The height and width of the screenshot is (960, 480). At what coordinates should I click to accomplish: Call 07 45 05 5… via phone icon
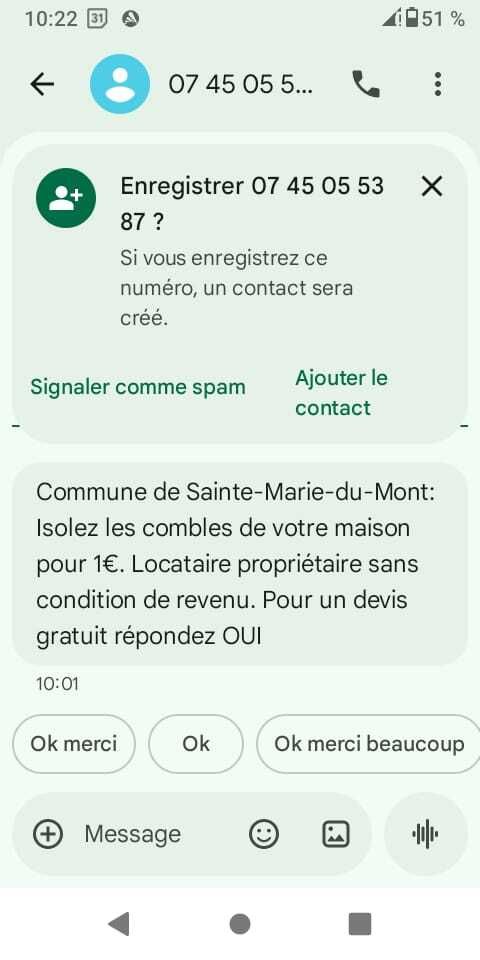tap(366, 84)
